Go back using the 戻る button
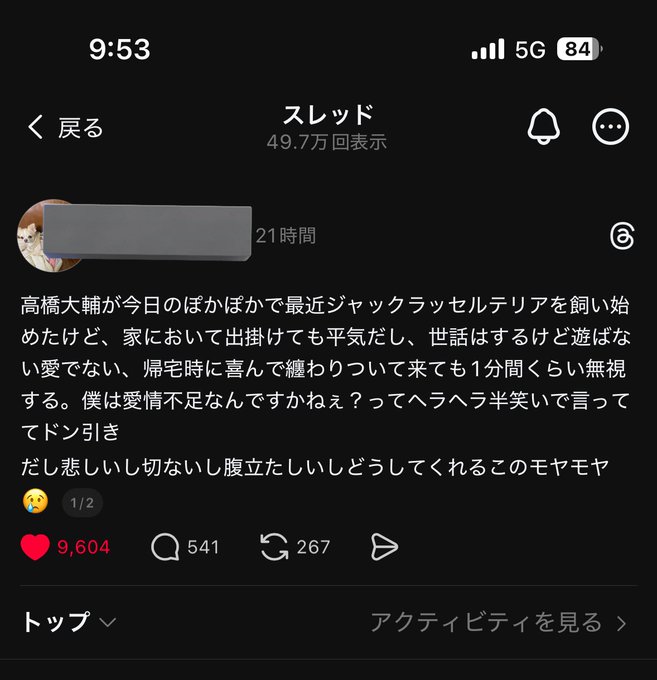Image resolution: width=657 pixels, height=680 pixels. tap(64, 127)
